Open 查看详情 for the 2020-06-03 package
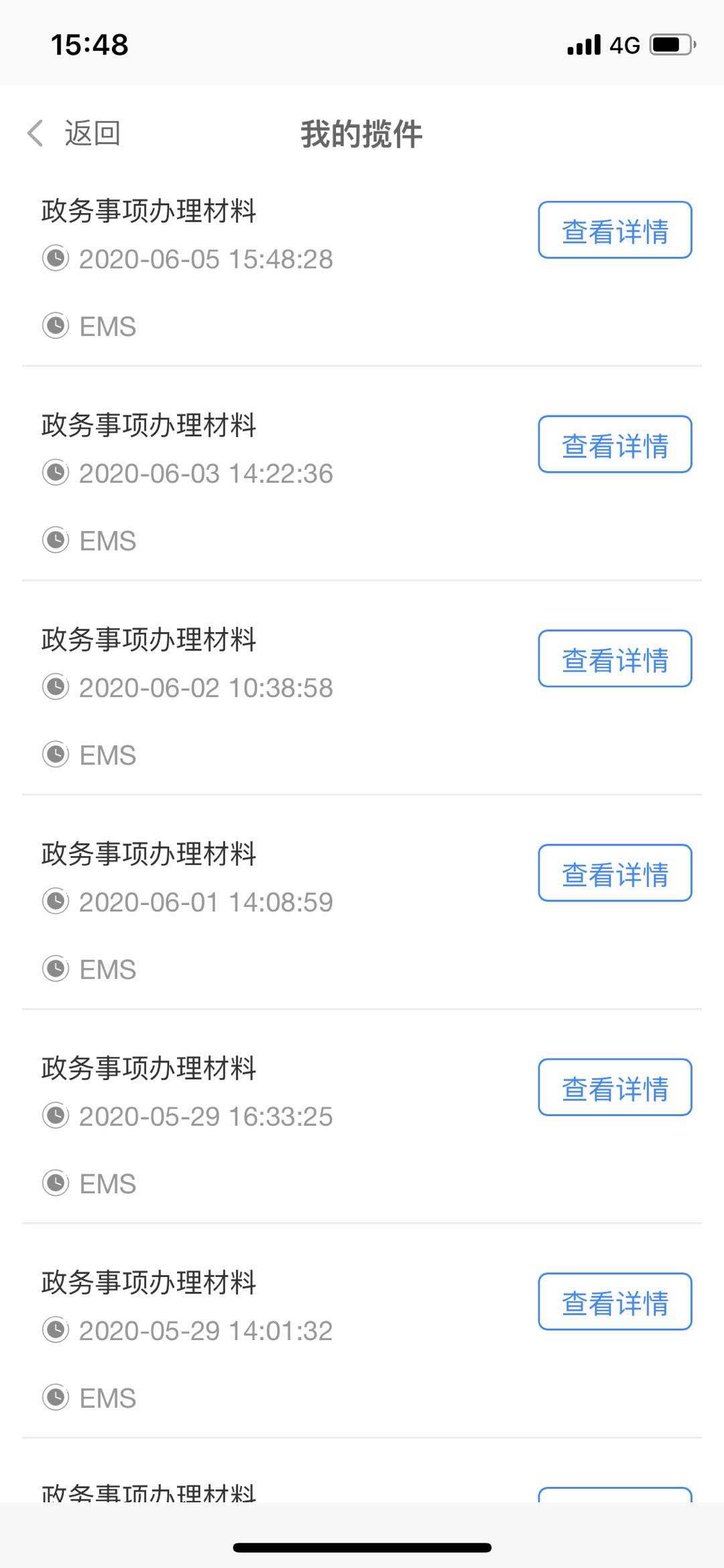Viewport: 724px width, 1568px height. coord(614,444)
